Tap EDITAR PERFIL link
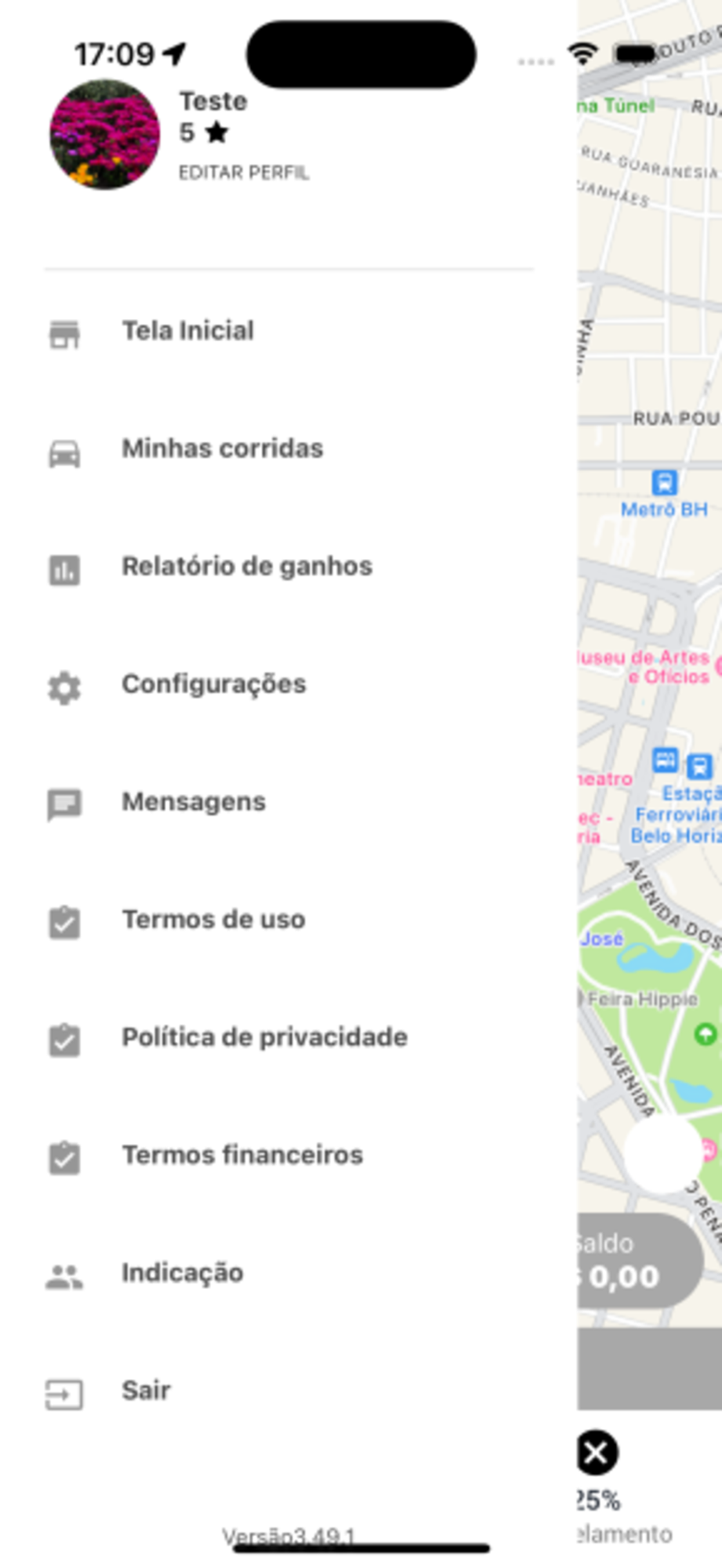The height and width of the screenshot is (1568, 722). (x=244, y=172)
